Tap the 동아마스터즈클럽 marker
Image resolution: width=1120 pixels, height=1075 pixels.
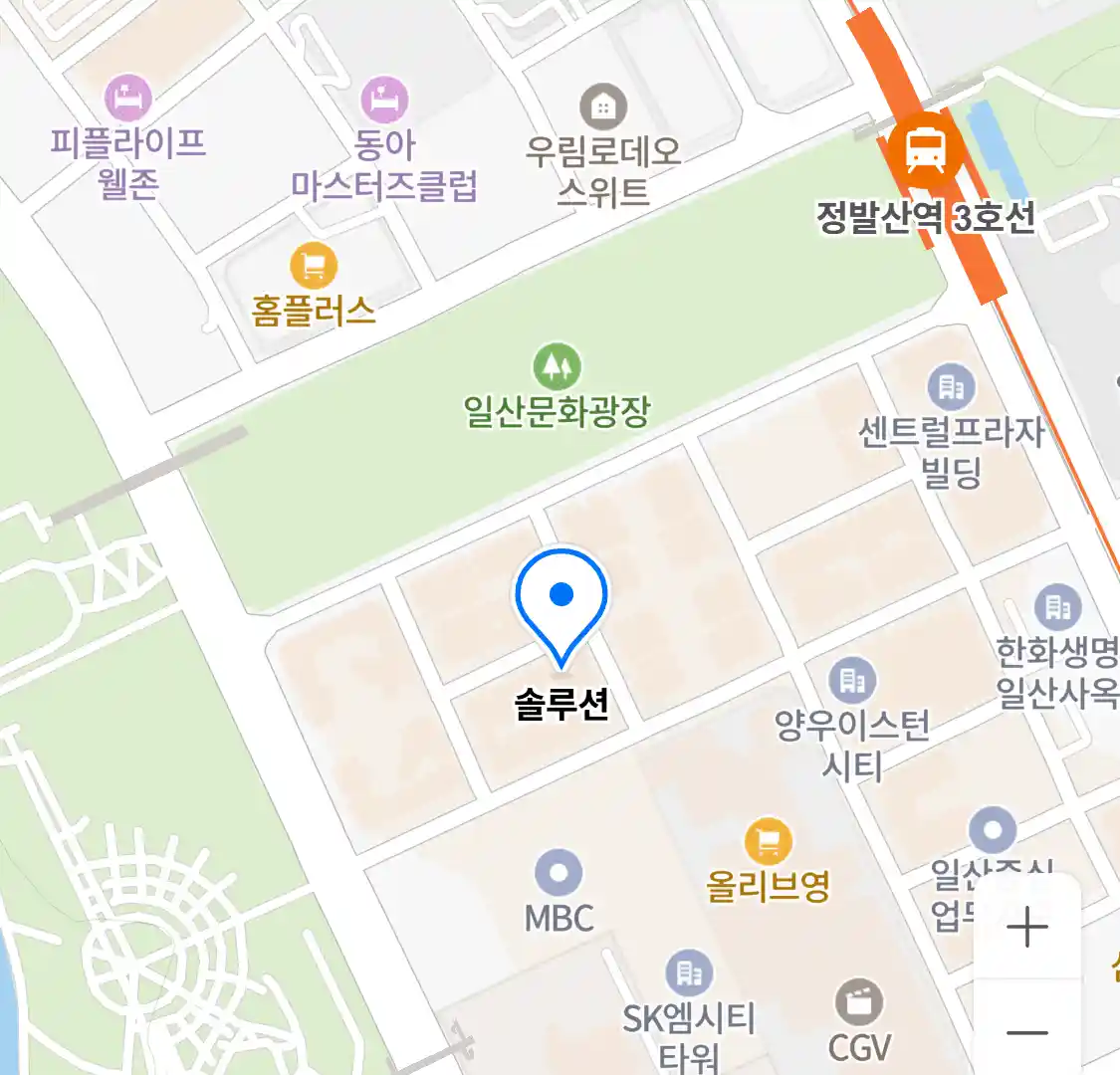[383, 101]
